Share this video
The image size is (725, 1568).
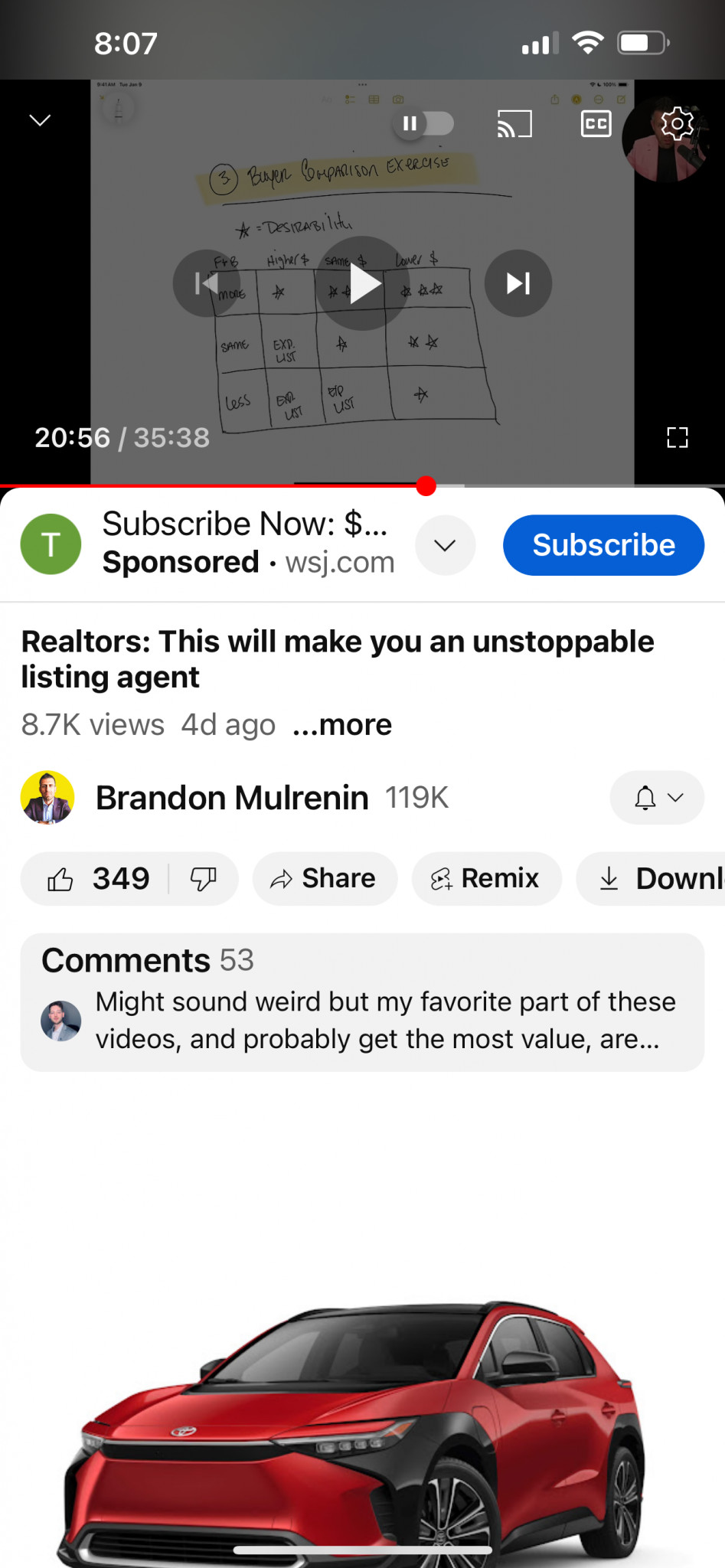pyautogui.click(x=325, y=879)
